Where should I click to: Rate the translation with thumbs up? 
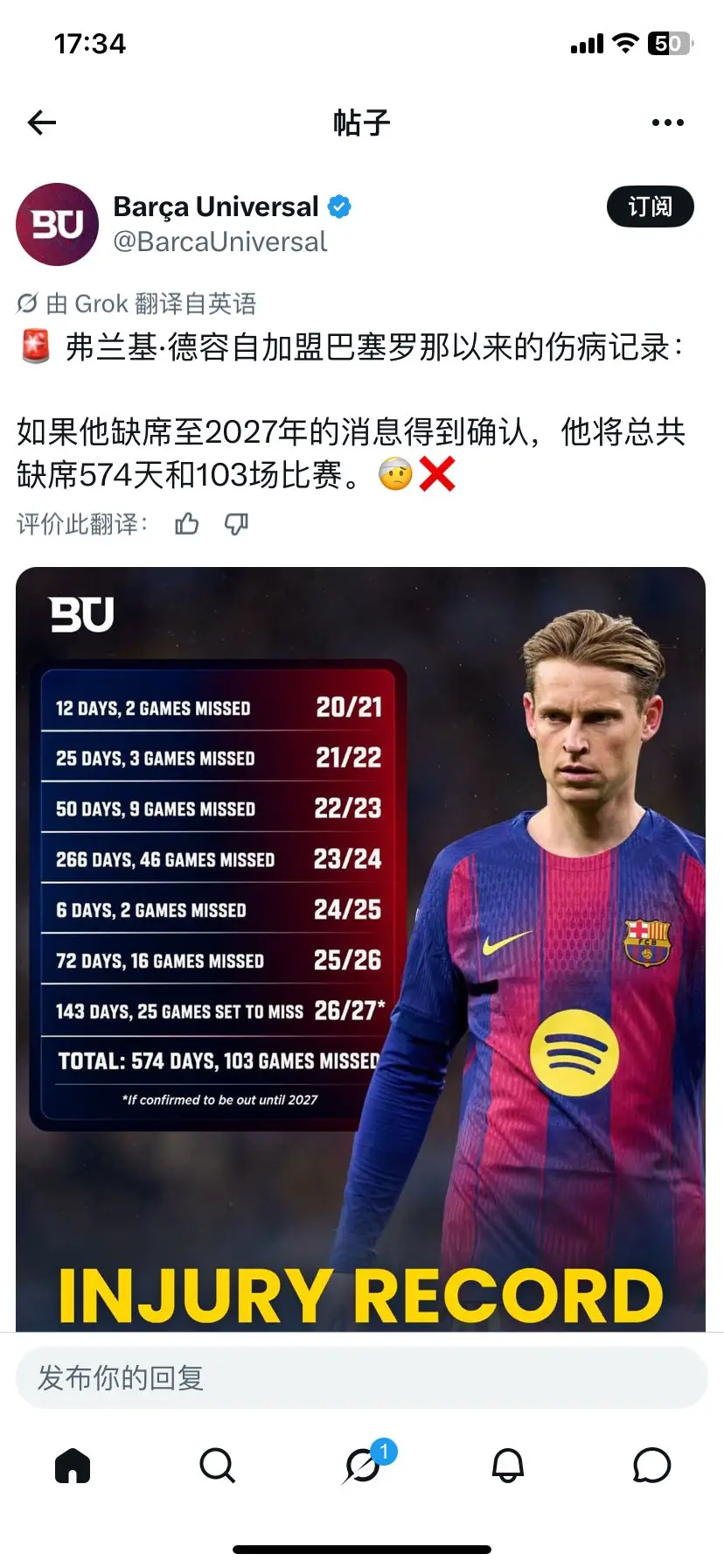(187, 524)
